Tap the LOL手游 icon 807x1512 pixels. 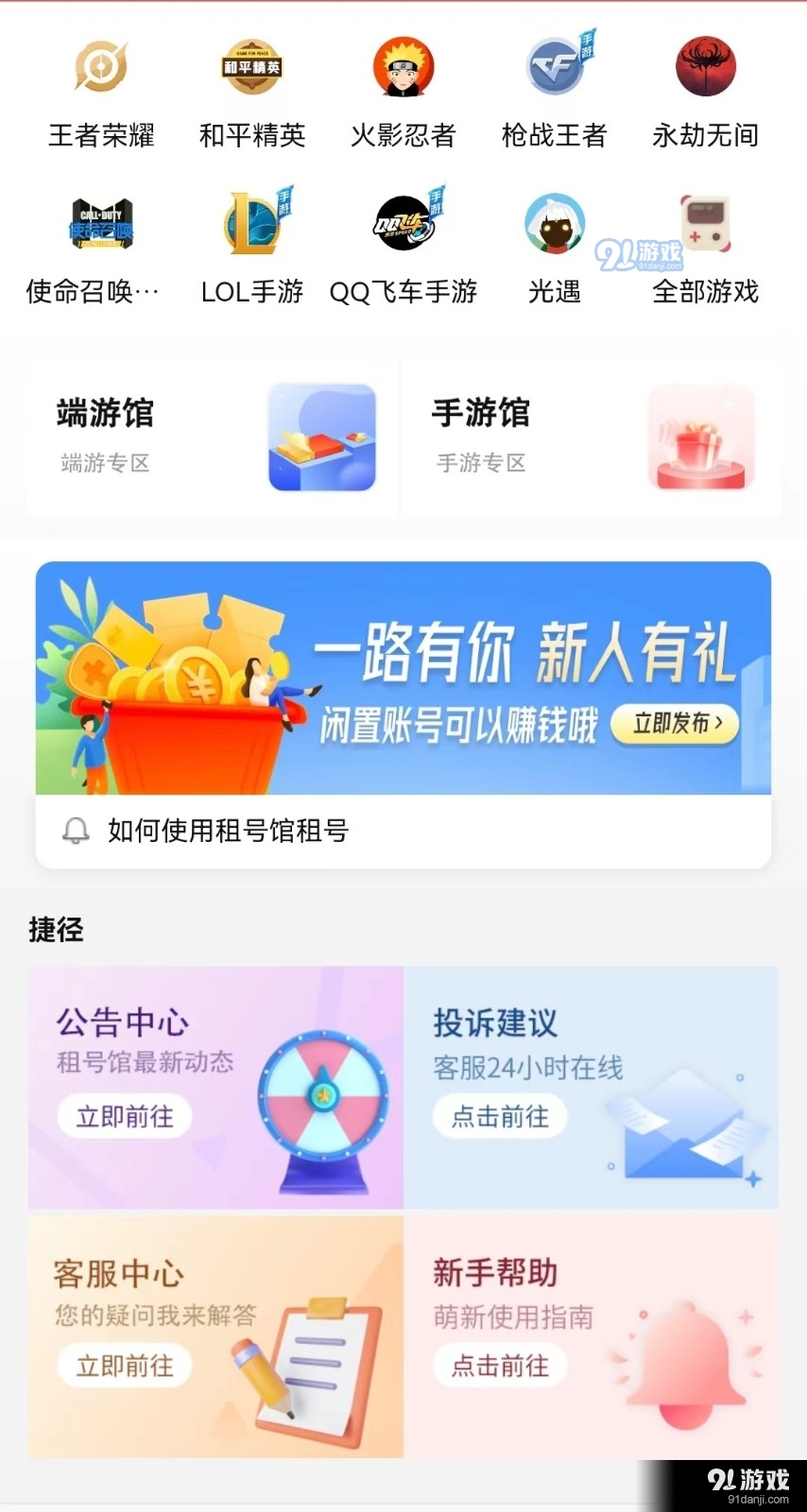click(x=251, y=224)
